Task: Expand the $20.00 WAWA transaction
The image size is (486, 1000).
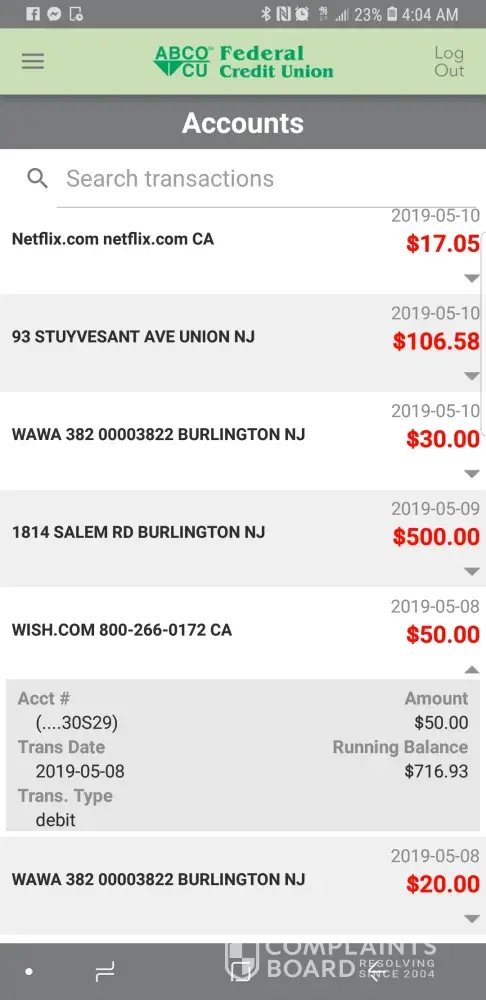Action: click(x=471, y=919)
